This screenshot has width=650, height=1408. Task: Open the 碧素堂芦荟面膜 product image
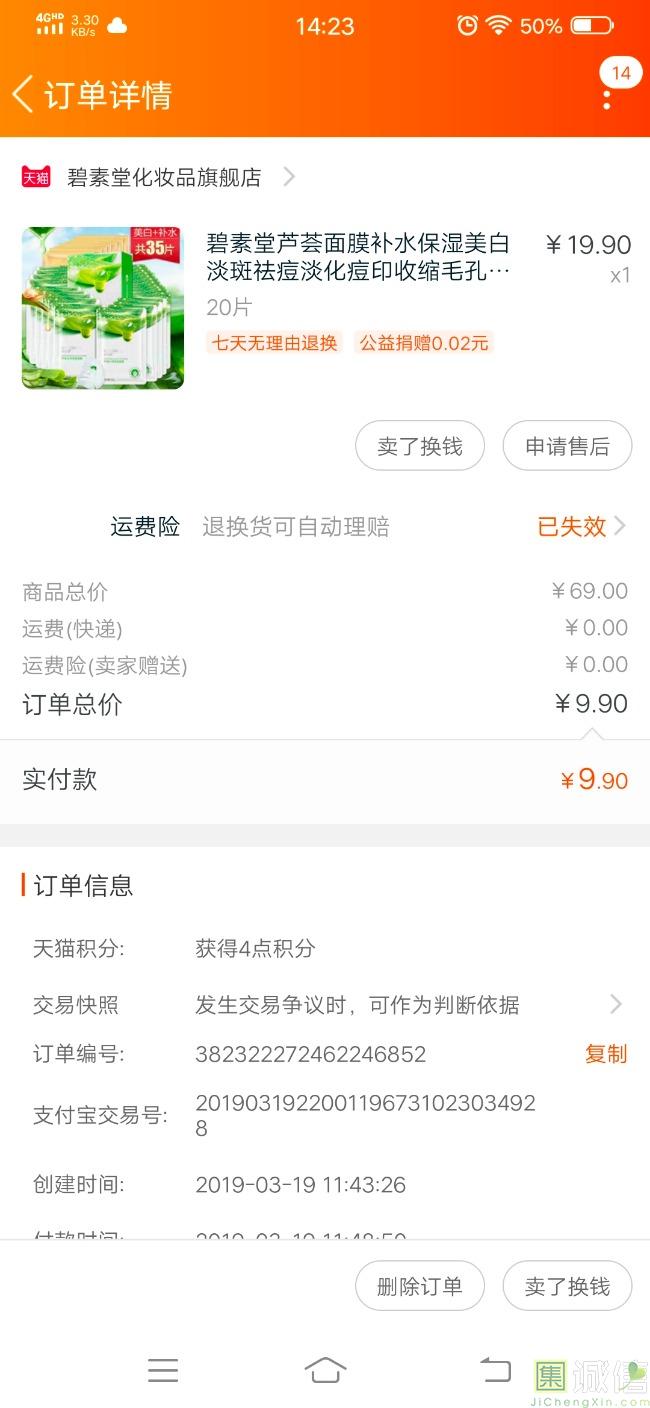tap(103, 307)
